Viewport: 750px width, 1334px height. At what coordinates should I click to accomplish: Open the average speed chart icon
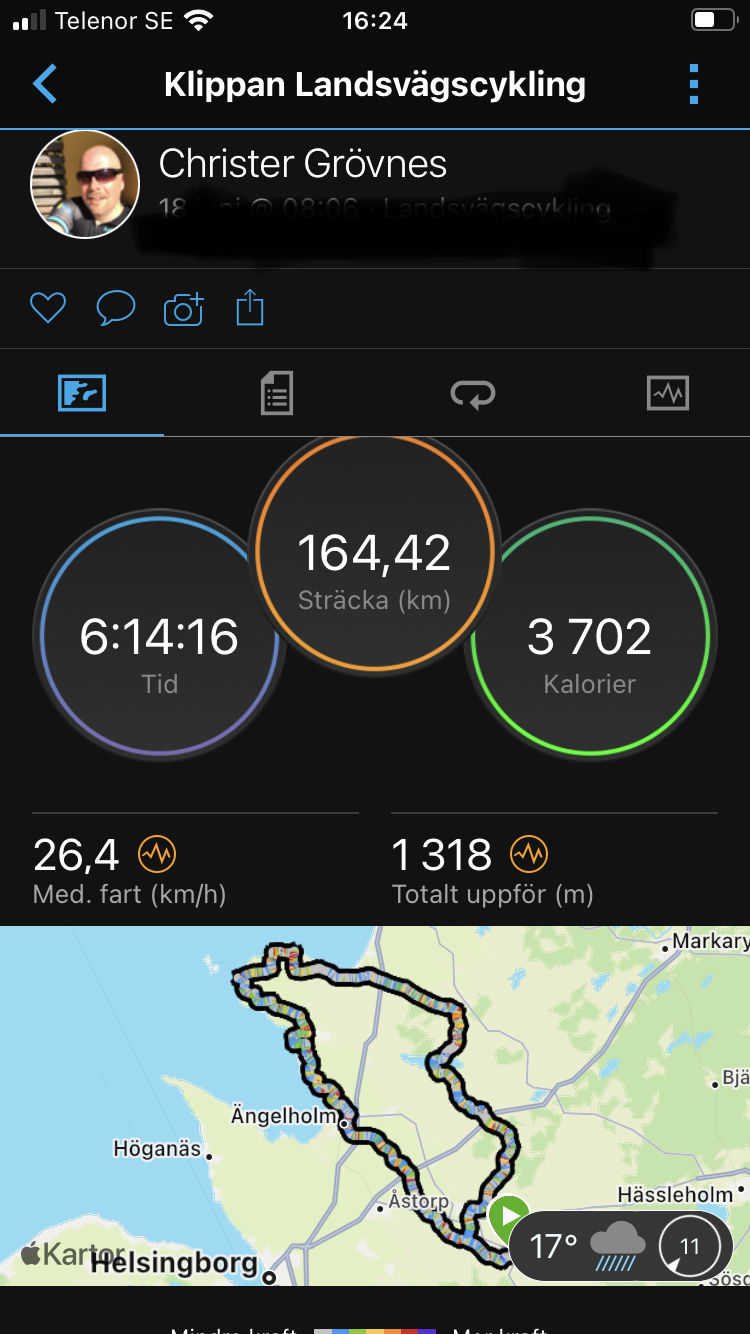[157, 854]
